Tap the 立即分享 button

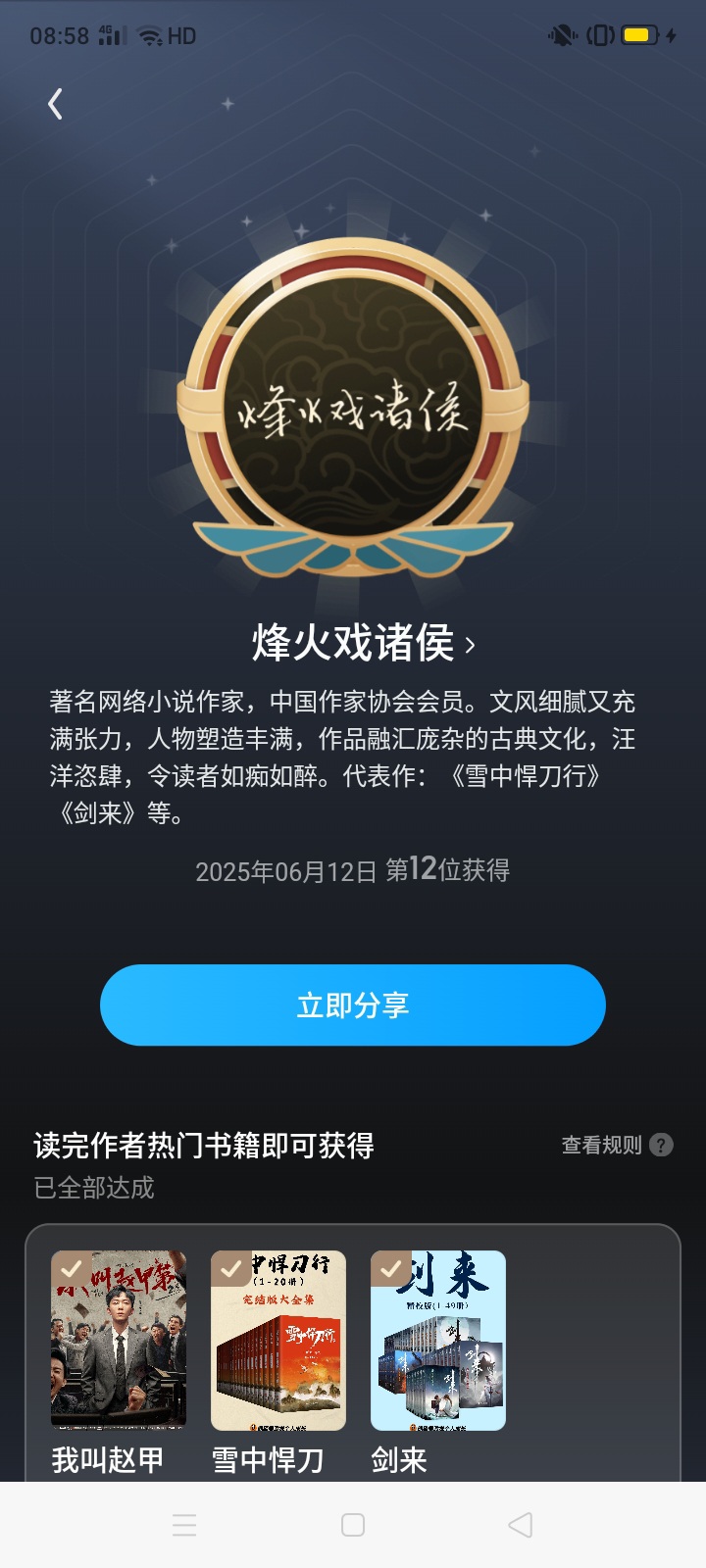point(353,1004)
